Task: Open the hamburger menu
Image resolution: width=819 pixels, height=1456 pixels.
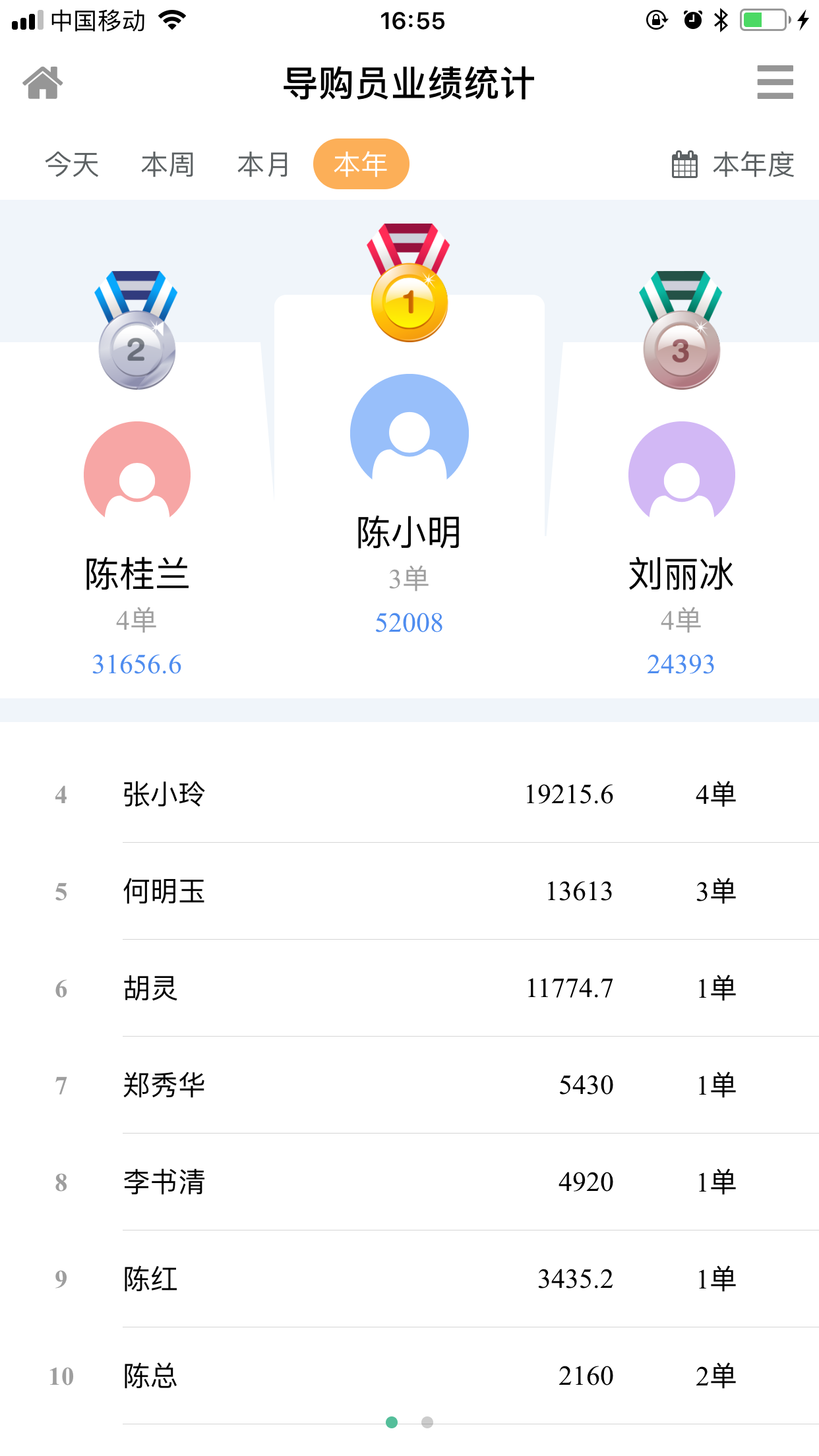Action: (x=775, y=82)
